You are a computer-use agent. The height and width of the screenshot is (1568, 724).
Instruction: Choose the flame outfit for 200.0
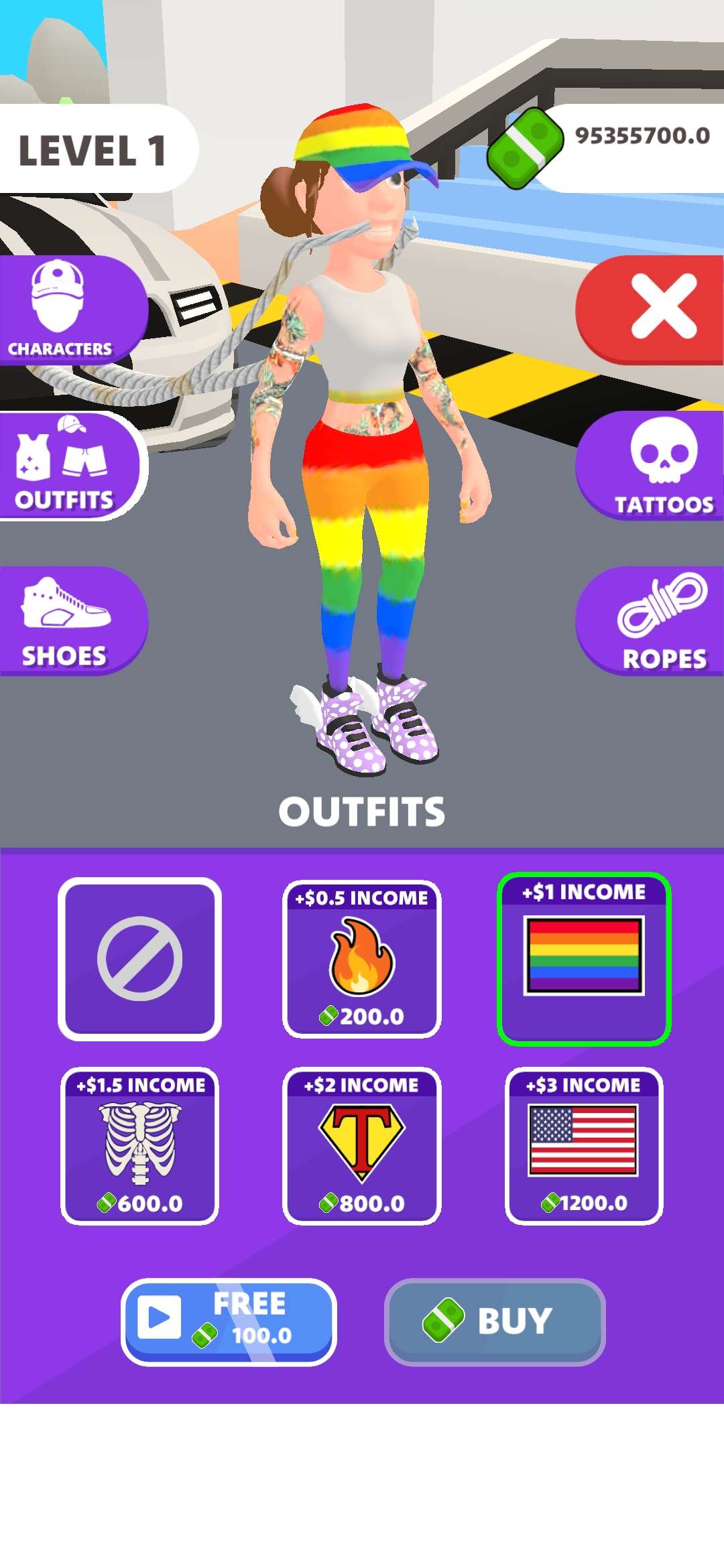(361, 958)
